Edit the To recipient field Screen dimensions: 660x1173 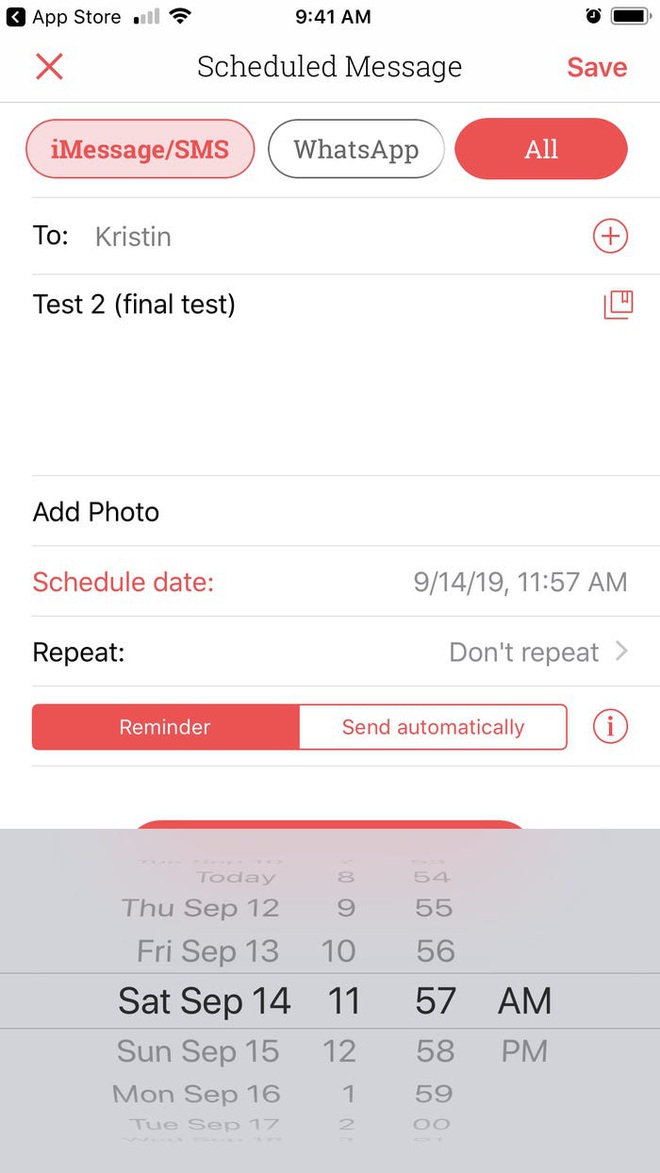[x=330, y=237]
